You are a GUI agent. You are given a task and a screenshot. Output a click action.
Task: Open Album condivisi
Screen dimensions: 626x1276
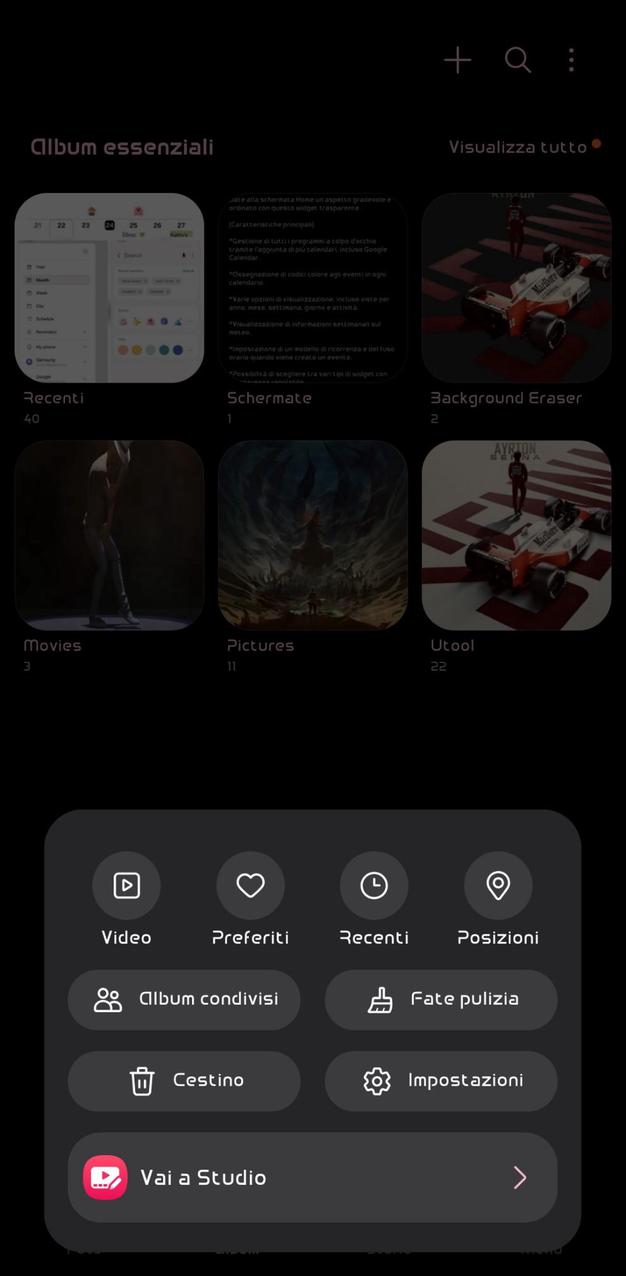(x=184, y=999)
